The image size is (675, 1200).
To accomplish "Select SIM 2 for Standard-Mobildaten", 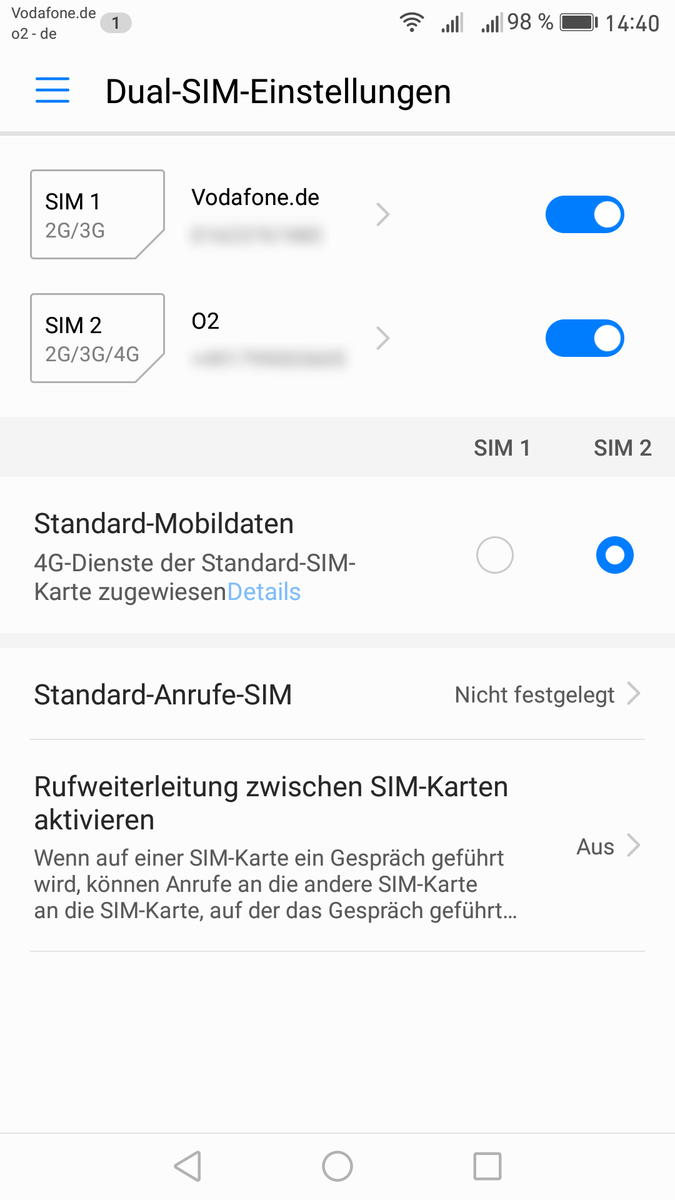I will pos(614,555).
